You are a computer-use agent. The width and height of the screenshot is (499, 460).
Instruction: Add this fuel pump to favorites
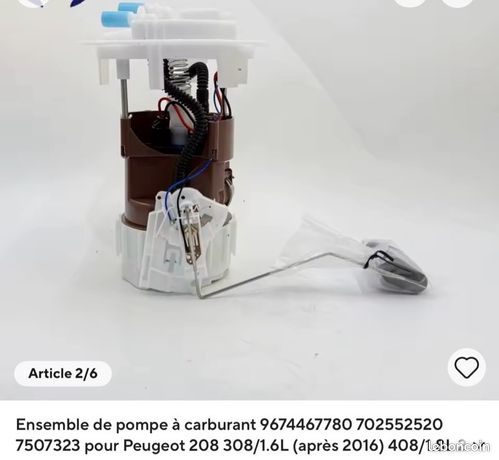[x=466, y=367]
